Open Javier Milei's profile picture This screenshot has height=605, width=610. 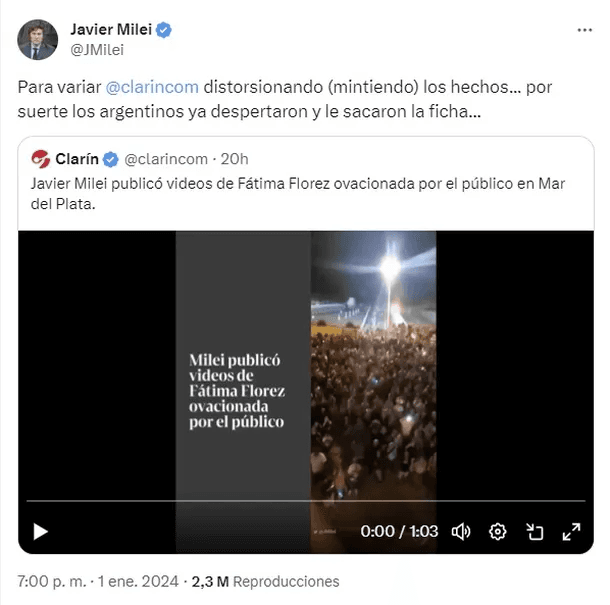pyautogui.click(x=37, y=38)
